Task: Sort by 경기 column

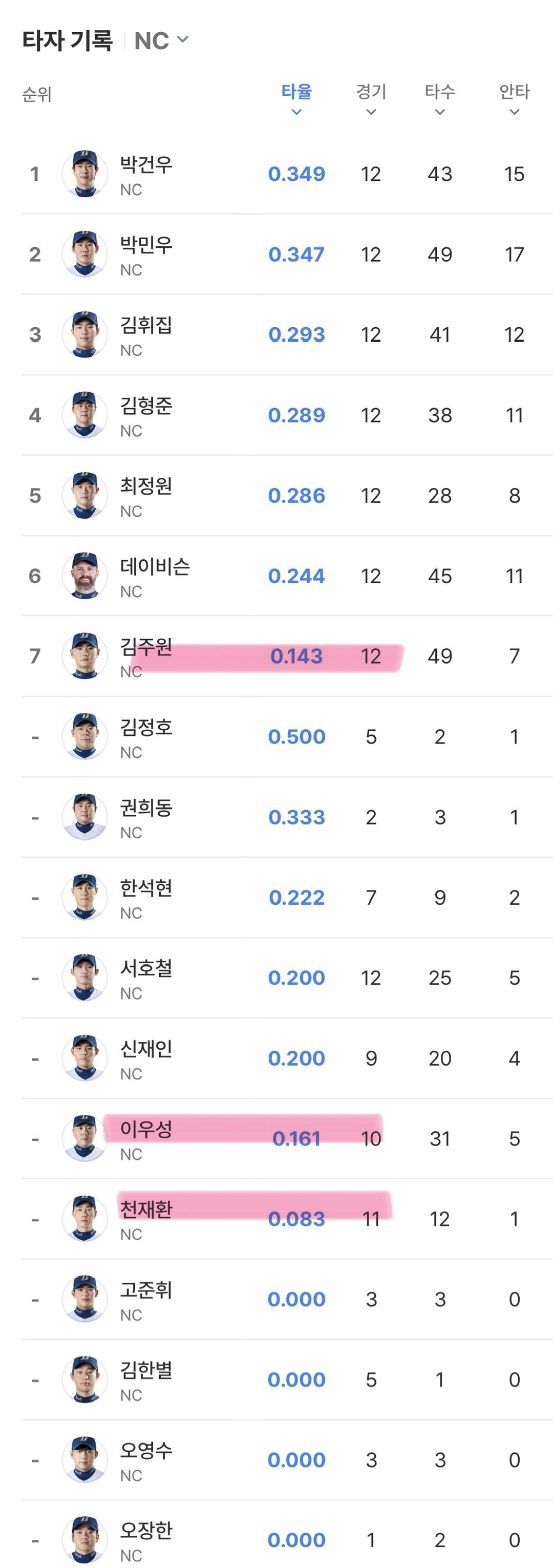Action: point(371,99)
